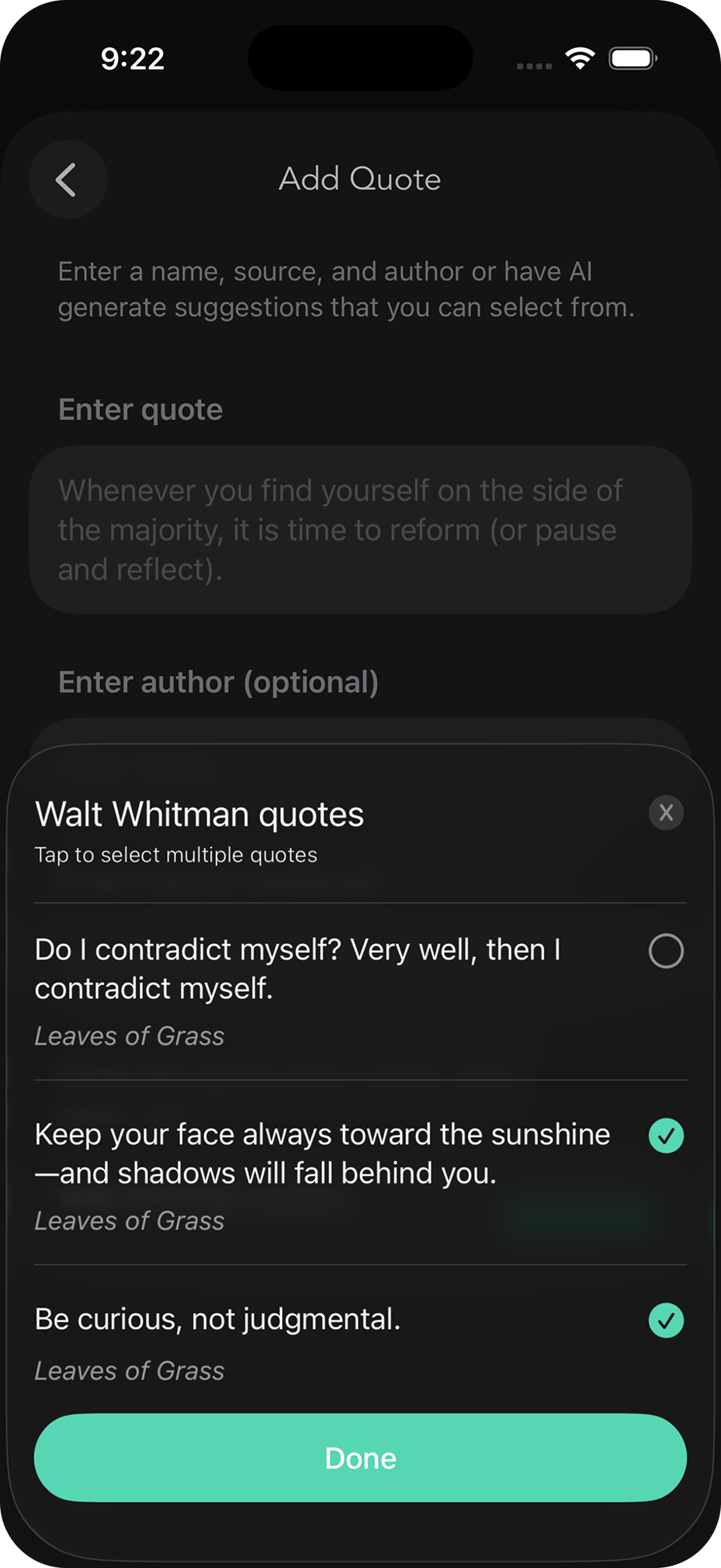The width and height of the screenshot is (721, 1568).
Task: Open the 'Walt Whitman quotes' header
Action: (199, 813)
